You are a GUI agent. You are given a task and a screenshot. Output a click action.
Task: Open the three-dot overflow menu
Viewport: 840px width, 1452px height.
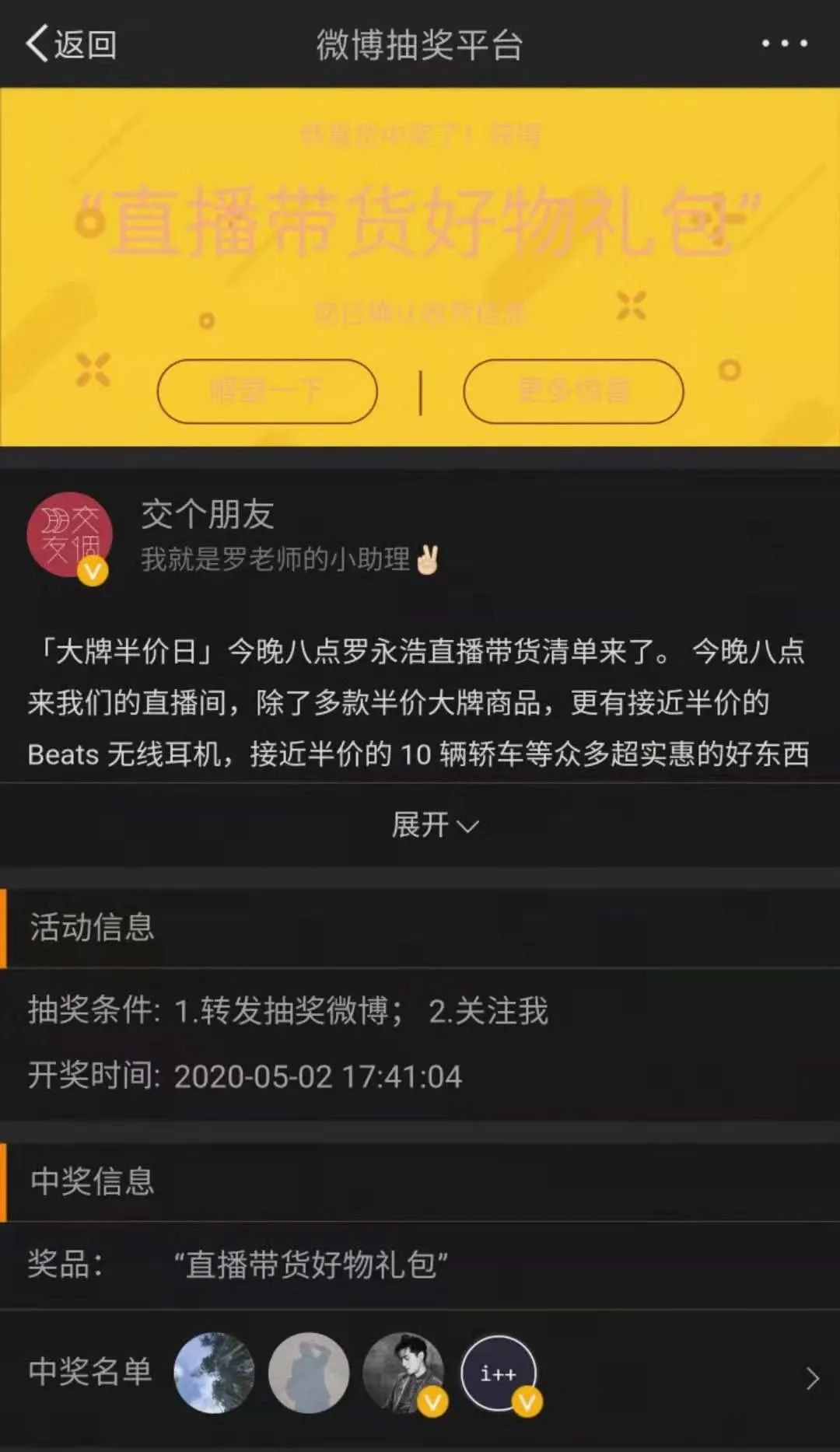tap(784, 44)
